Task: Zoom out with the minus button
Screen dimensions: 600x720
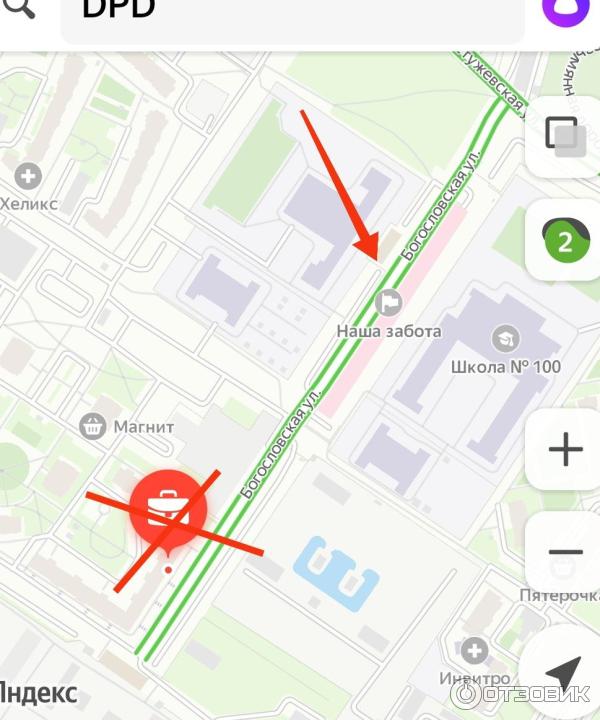Action: pos(565,552)
